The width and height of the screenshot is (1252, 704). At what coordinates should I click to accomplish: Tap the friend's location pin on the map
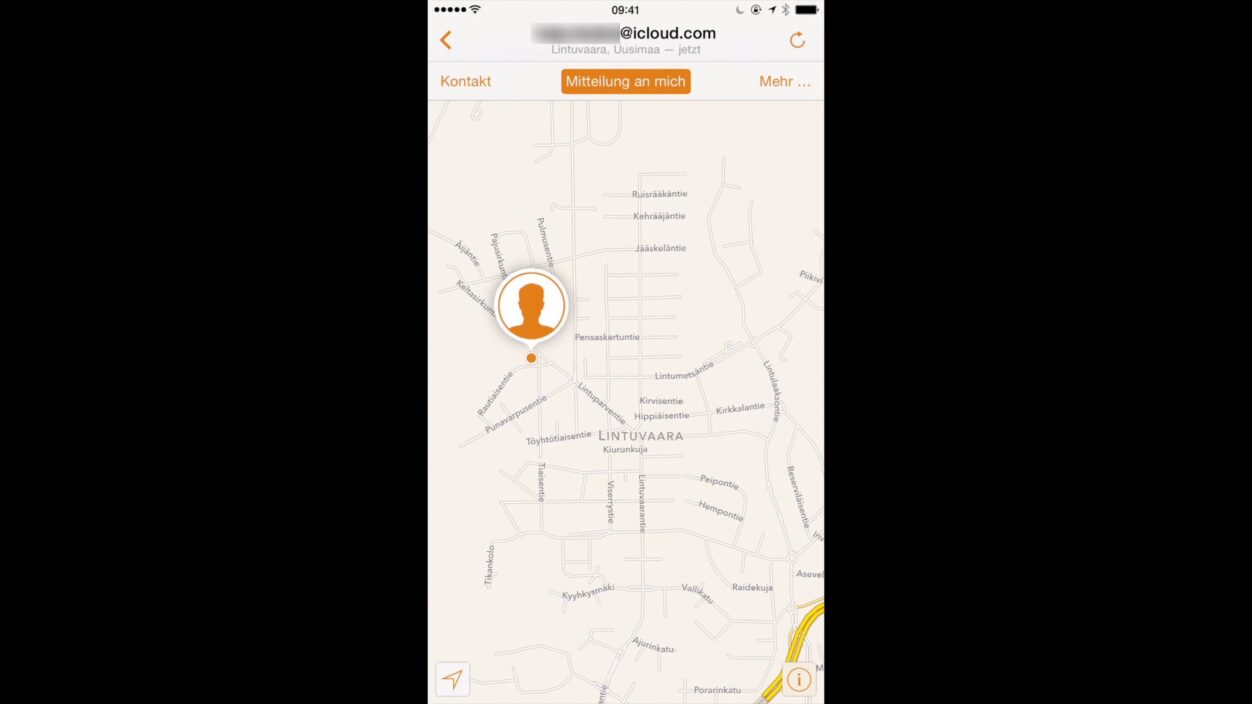point(531,307)
